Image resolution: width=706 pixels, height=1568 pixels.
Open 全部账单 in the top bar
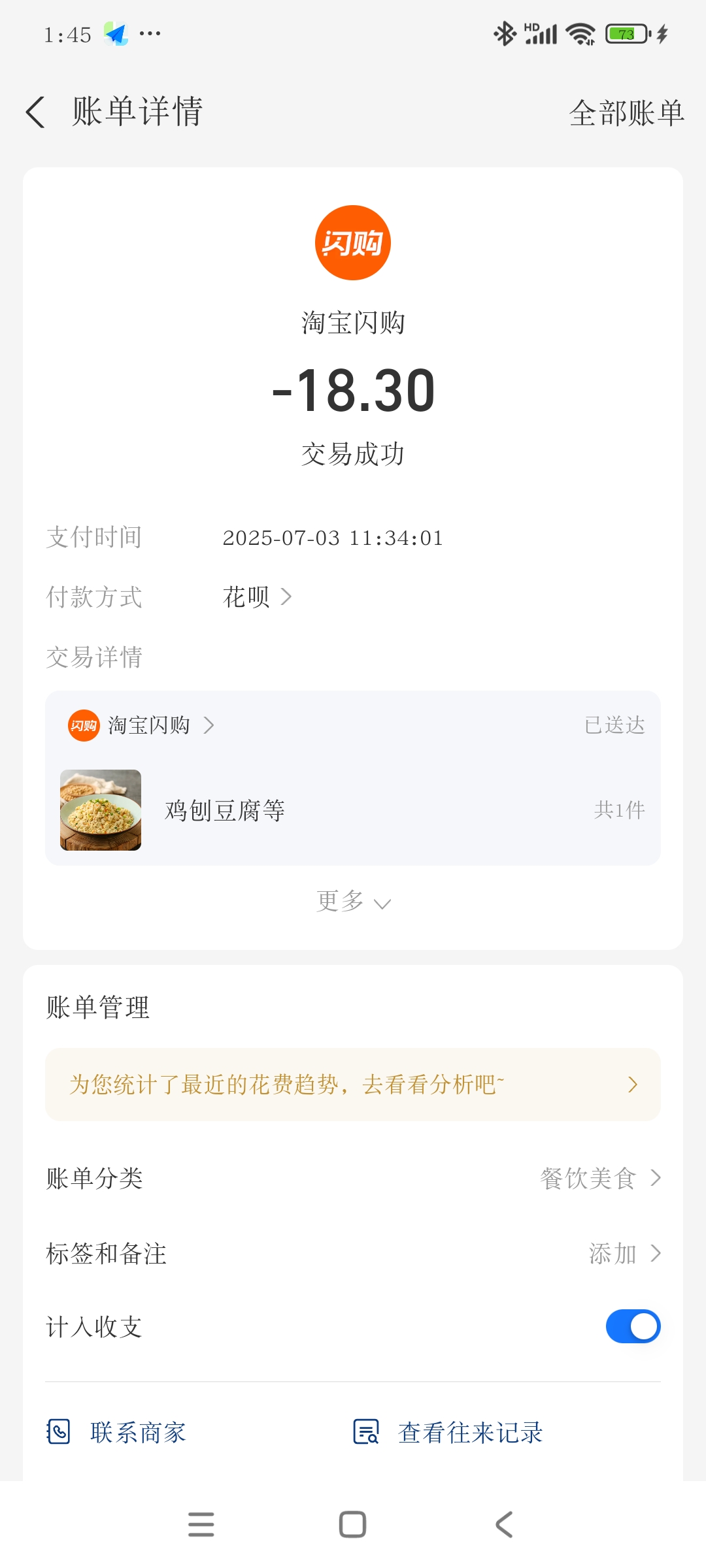pos(626,113)
